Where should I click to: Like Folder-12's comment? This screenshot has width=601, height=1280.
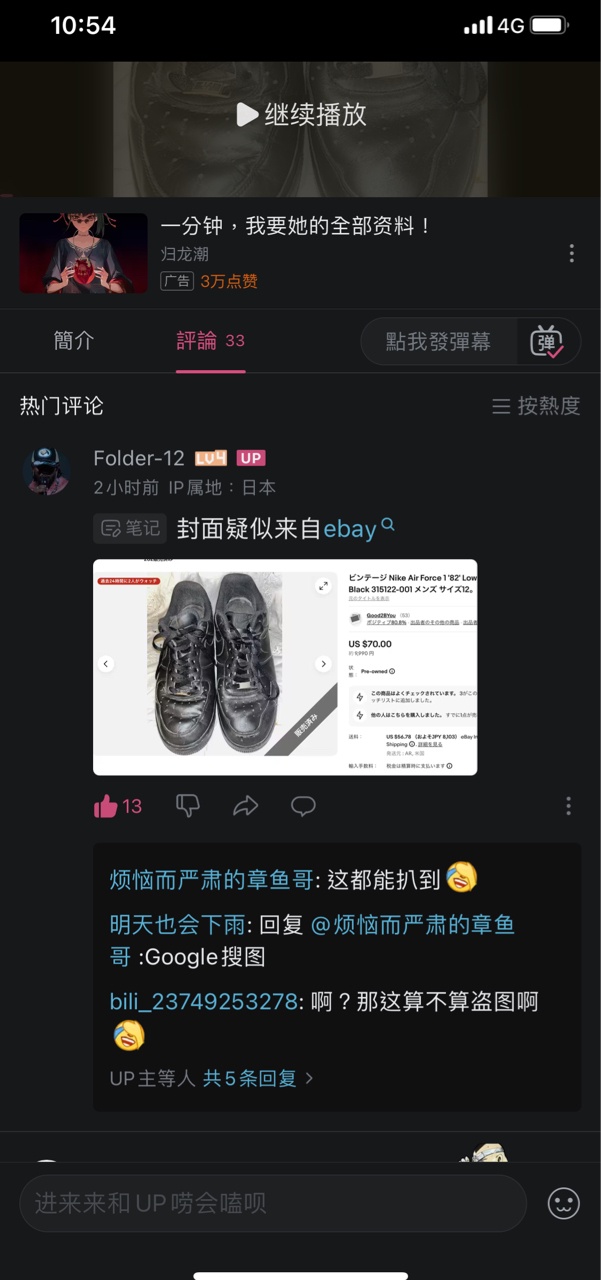tap(107, 806)
